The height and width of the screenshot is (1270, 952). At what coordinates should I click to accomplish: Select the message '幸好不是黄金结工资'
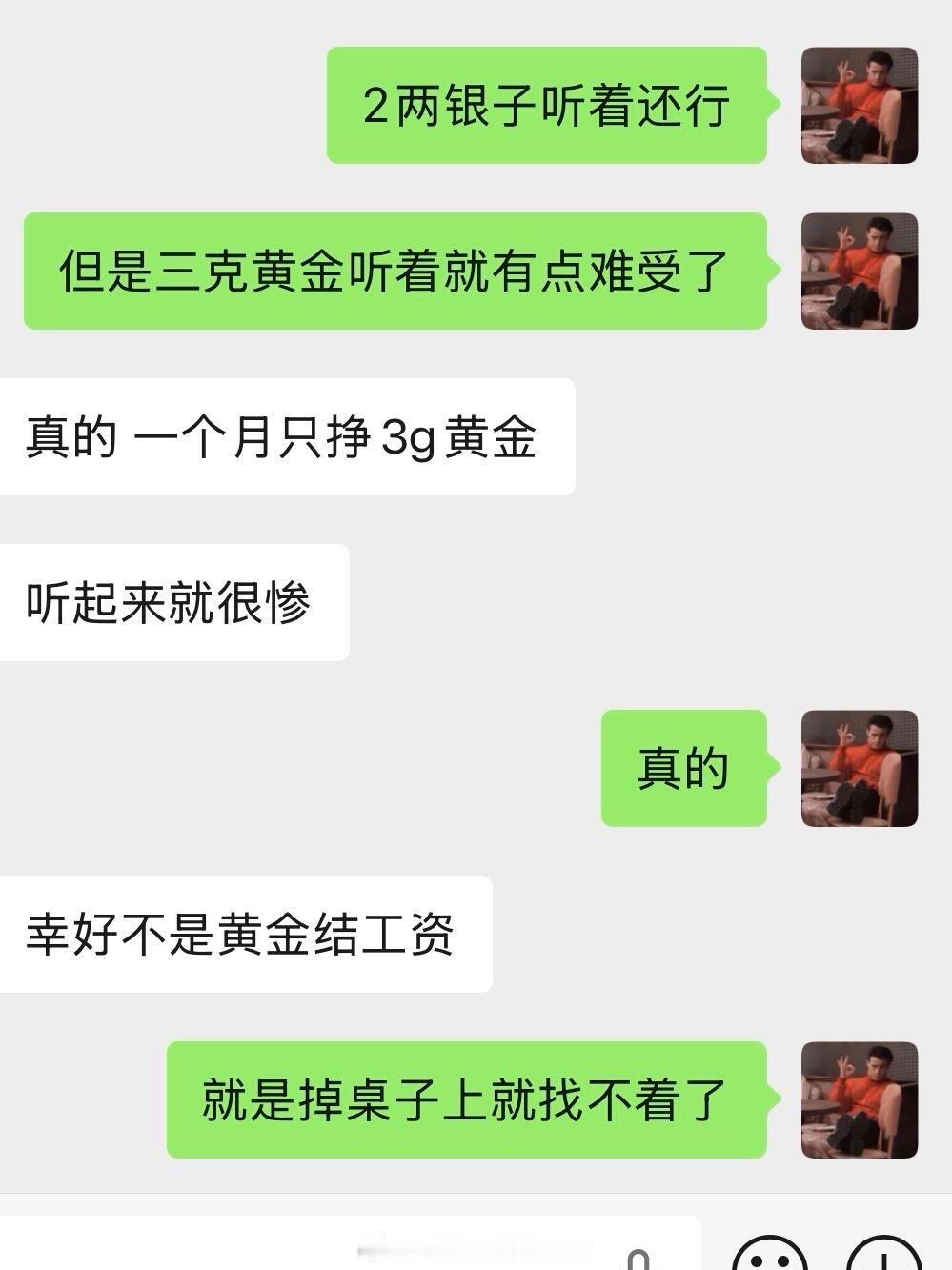tap(248, 934)
